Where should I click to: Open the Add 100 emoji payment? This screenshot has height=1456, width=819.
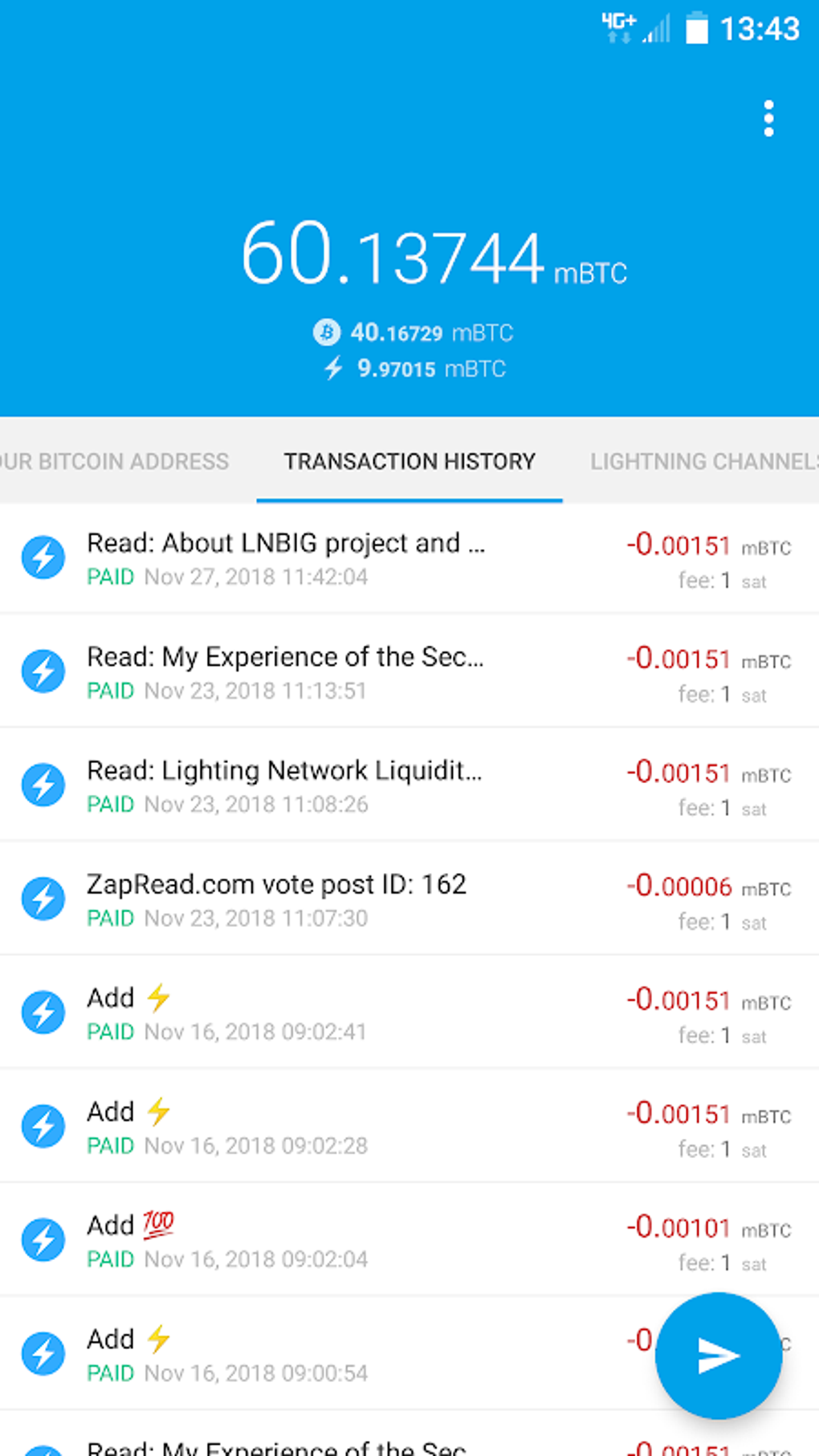point(321,1241)
